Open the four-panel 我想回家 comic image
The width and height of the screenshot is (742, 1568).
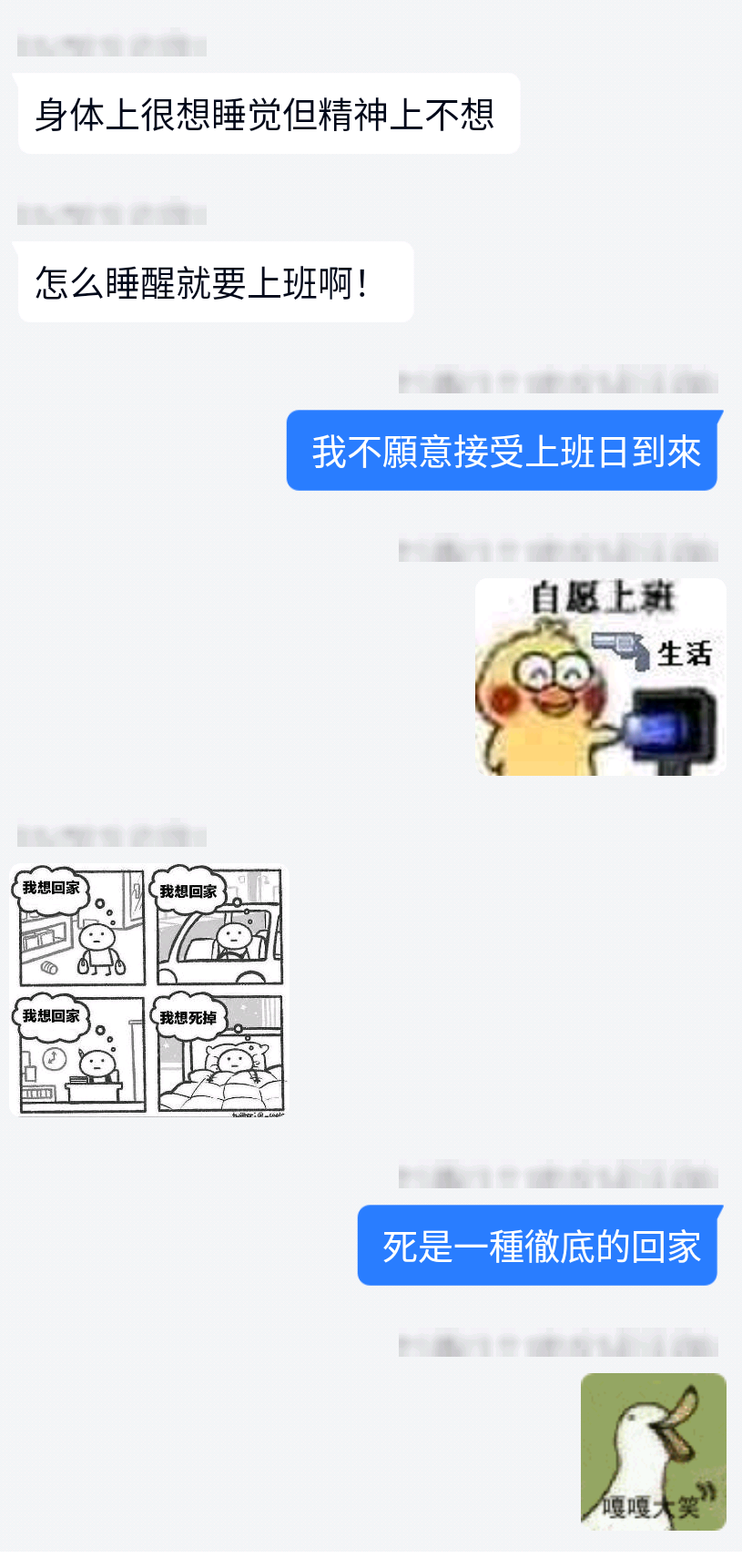[148, 990]
